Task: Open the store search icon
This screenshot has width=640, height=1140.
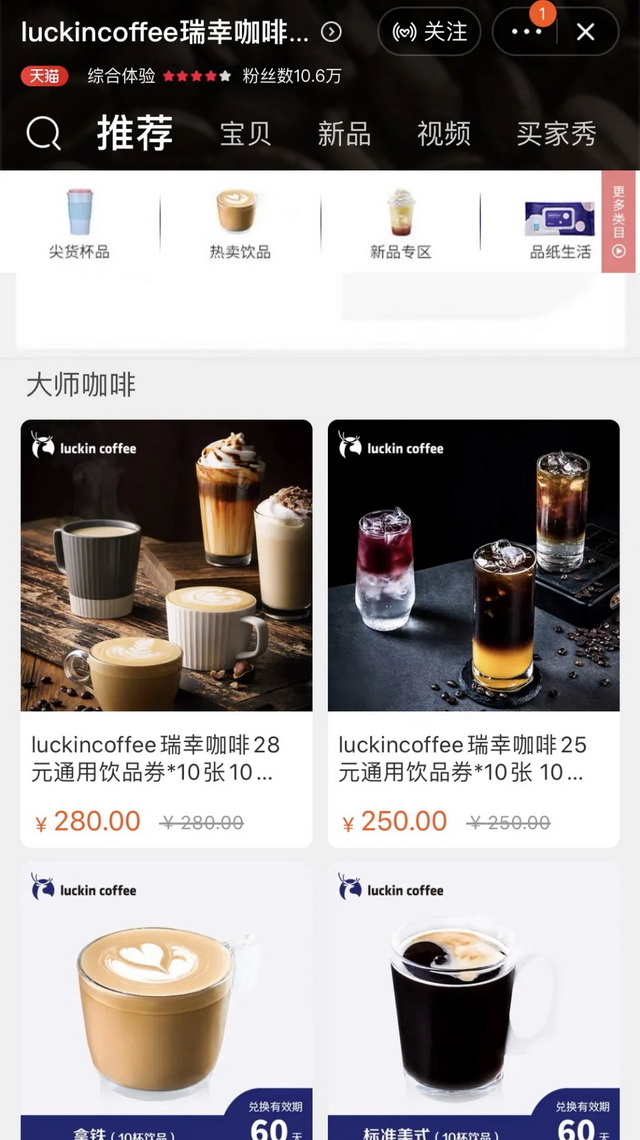Action: [43, 134]
